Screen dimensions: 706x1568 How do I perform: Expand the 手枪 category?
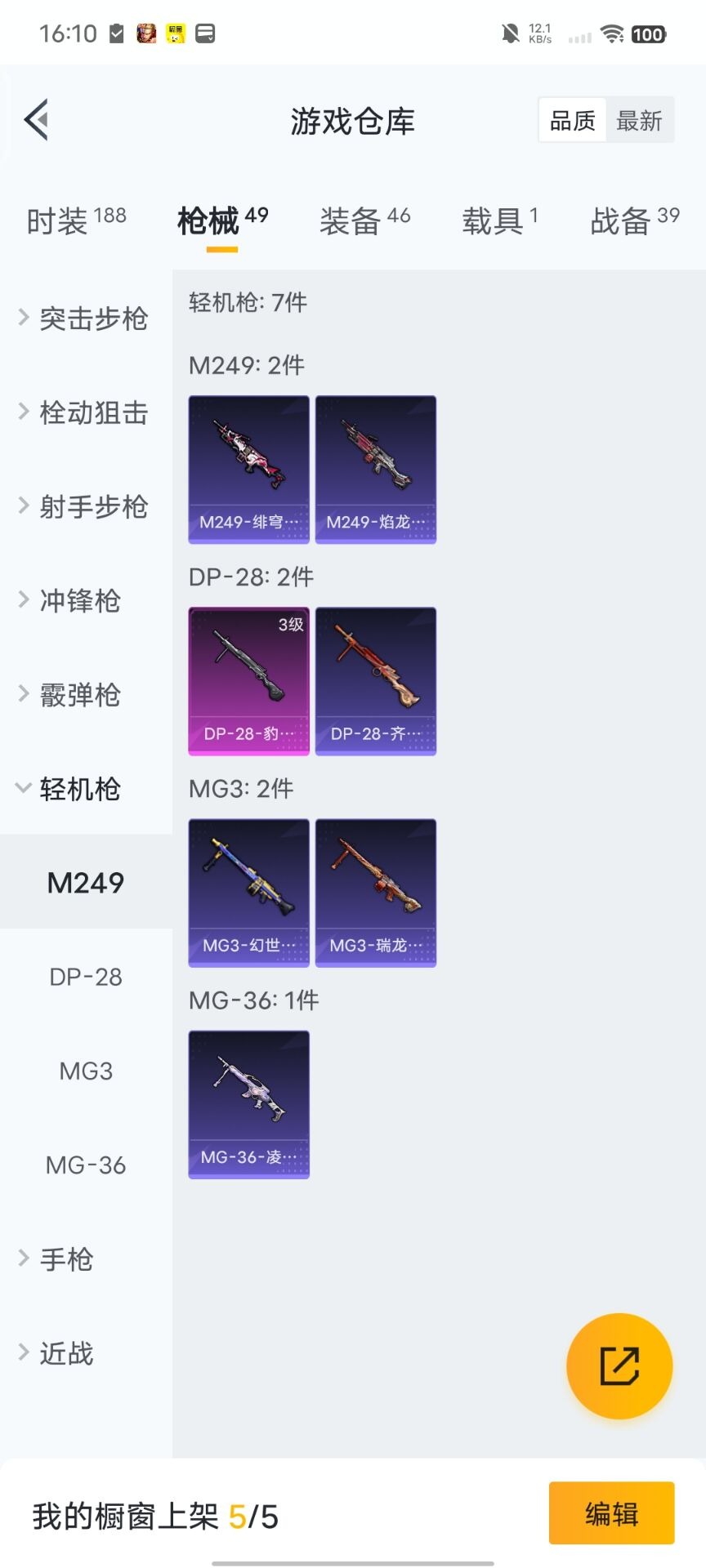[57, 1259]
